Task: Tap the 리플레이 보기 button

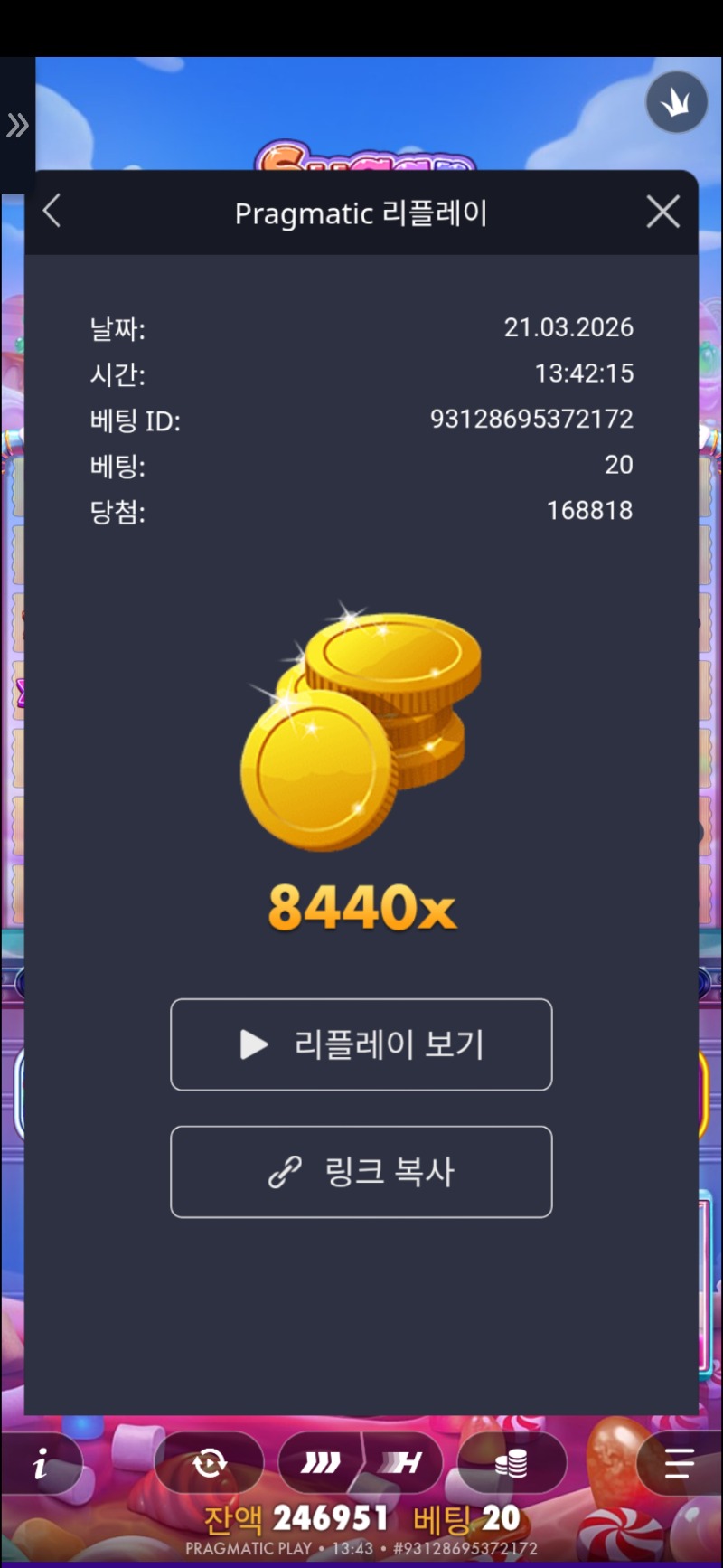Action: [x=361, y=1044]
